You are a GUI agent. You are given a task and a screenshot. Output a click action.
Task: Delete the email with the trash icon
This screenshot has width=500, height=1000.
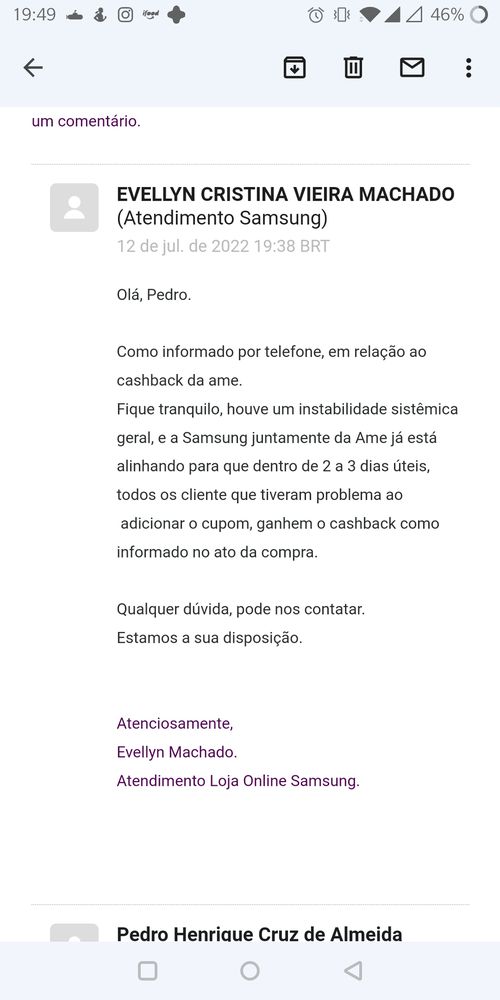(353, 67)
